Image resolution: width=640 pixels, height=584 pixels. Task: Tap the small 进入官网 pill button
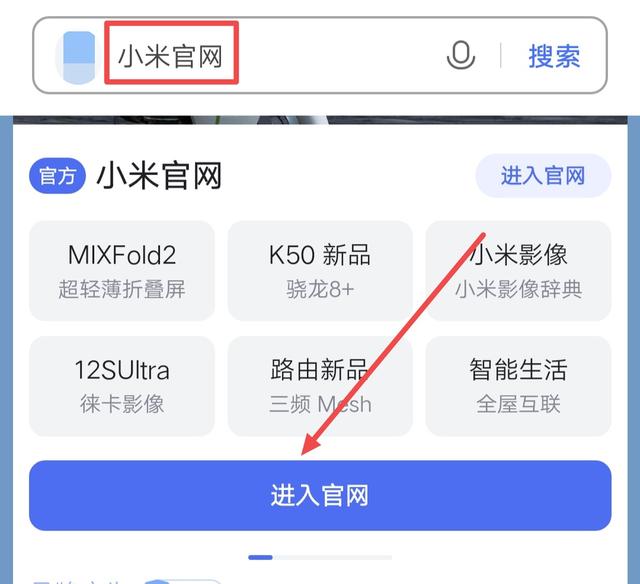(542, 176)
